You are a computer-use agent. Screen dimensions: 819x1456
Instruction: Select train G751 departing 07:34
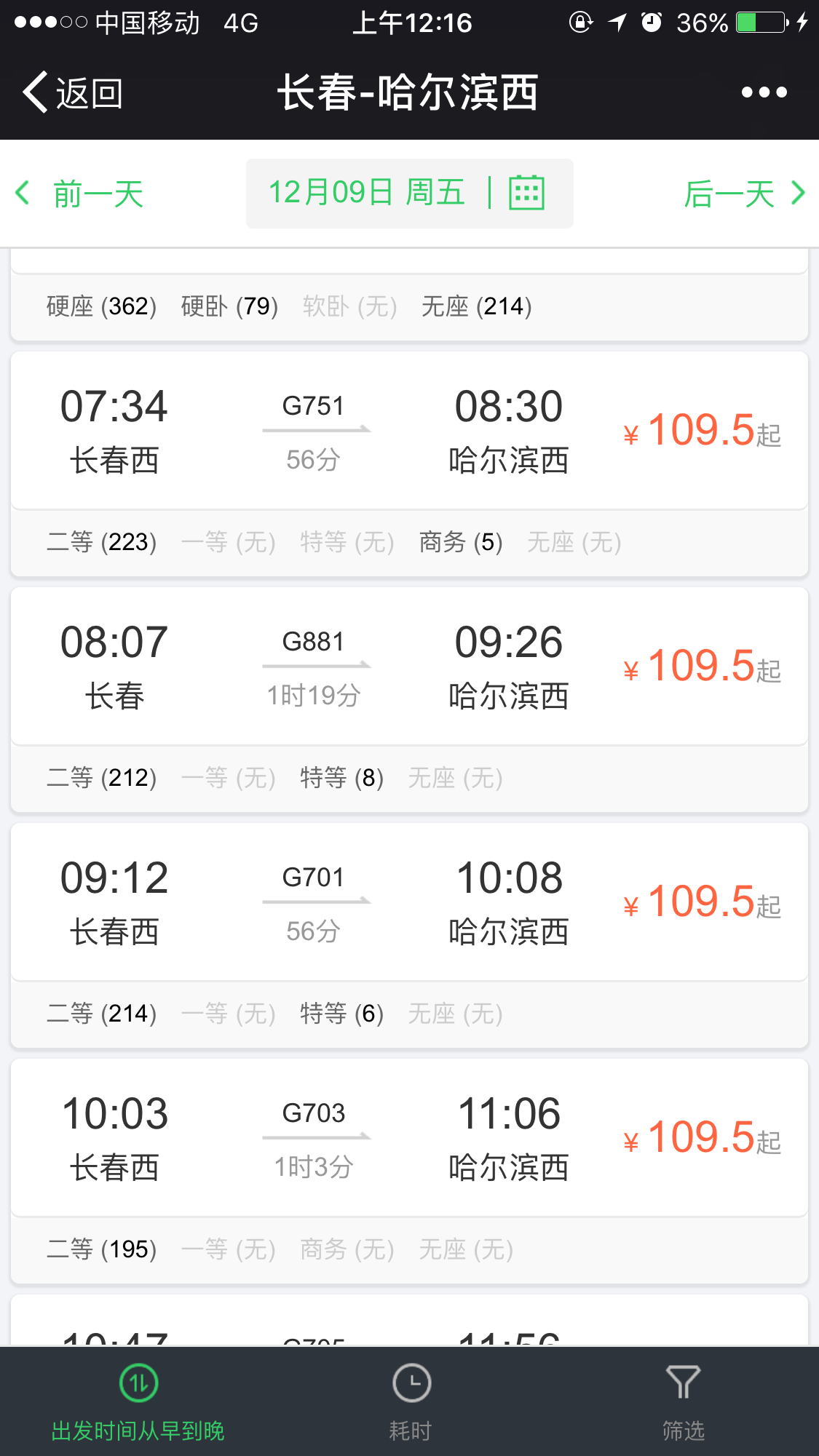point(409,431)
